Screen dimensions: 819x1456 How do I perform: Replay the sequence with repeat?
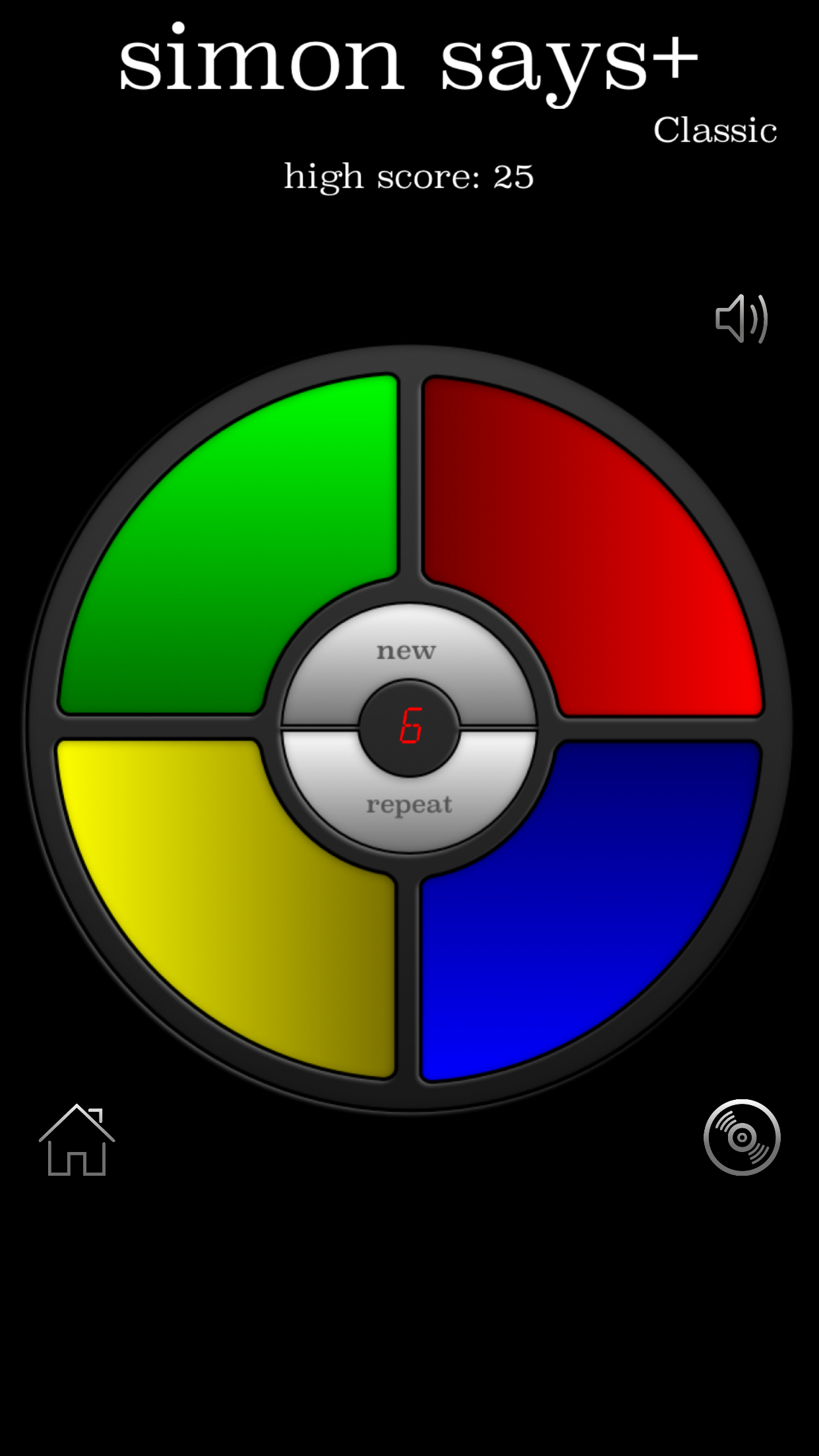tap(409, 805)
